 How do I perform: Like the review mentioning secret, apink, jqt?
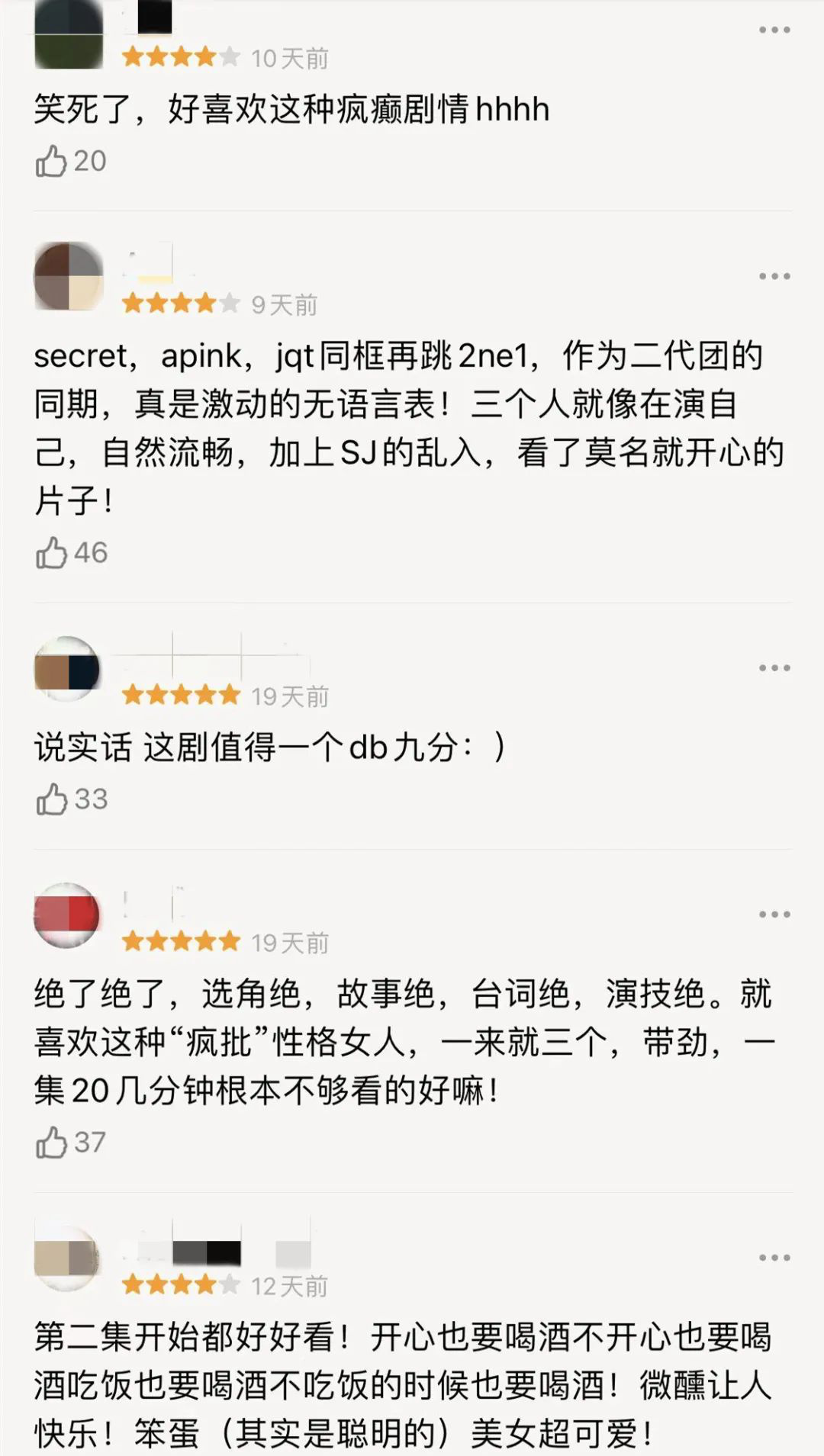point(52,553)
